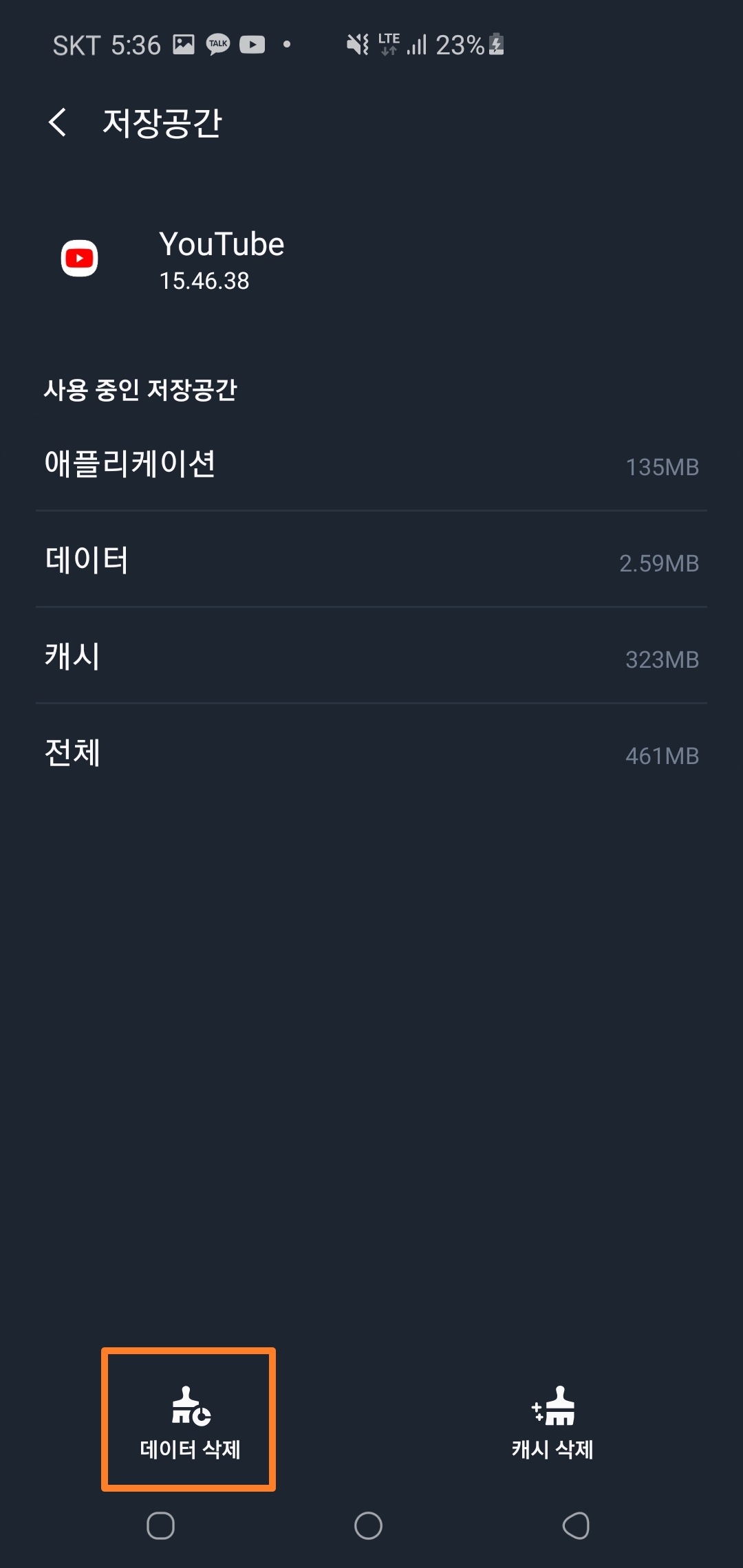Clear cache with 캐시 삭제
This screenshot has width=743, height=1568.
click(x=552, y=1421)
